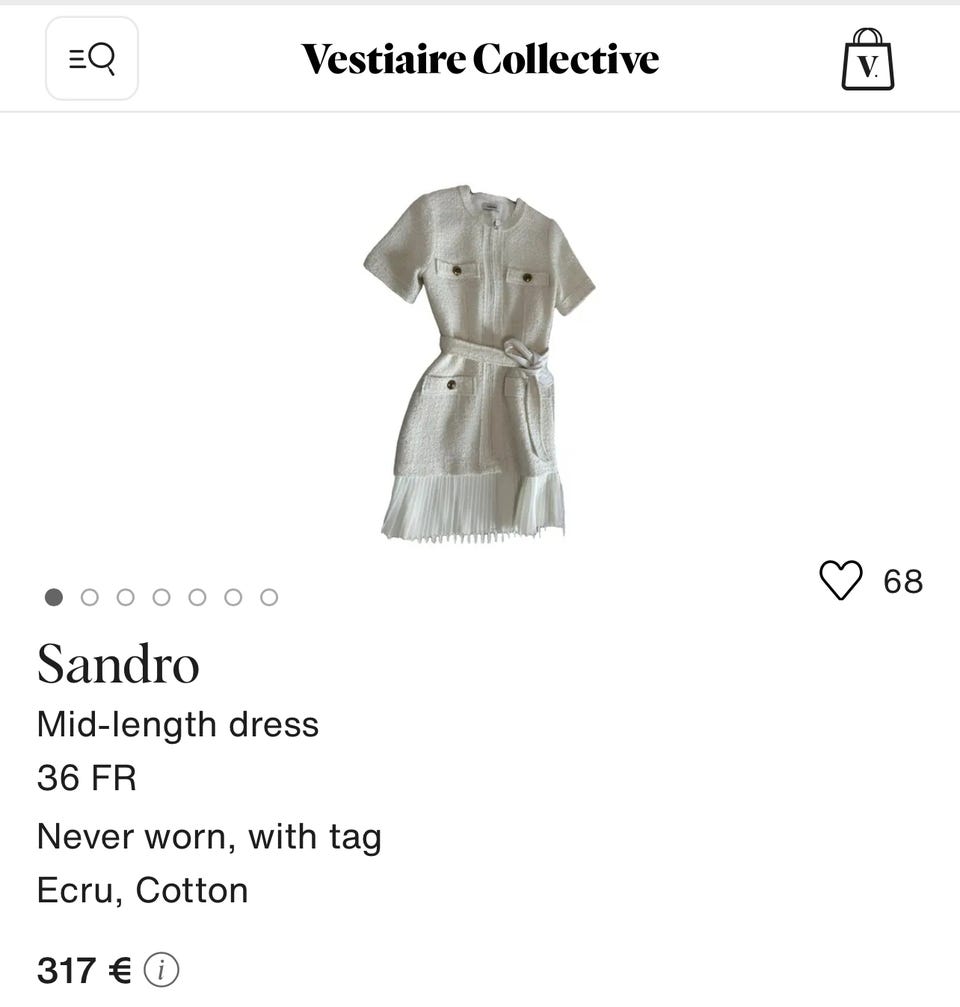Open the menu and search button
Image resolution: width=960 pixels, height=1007 pixels.
click(x=92, y=59)
